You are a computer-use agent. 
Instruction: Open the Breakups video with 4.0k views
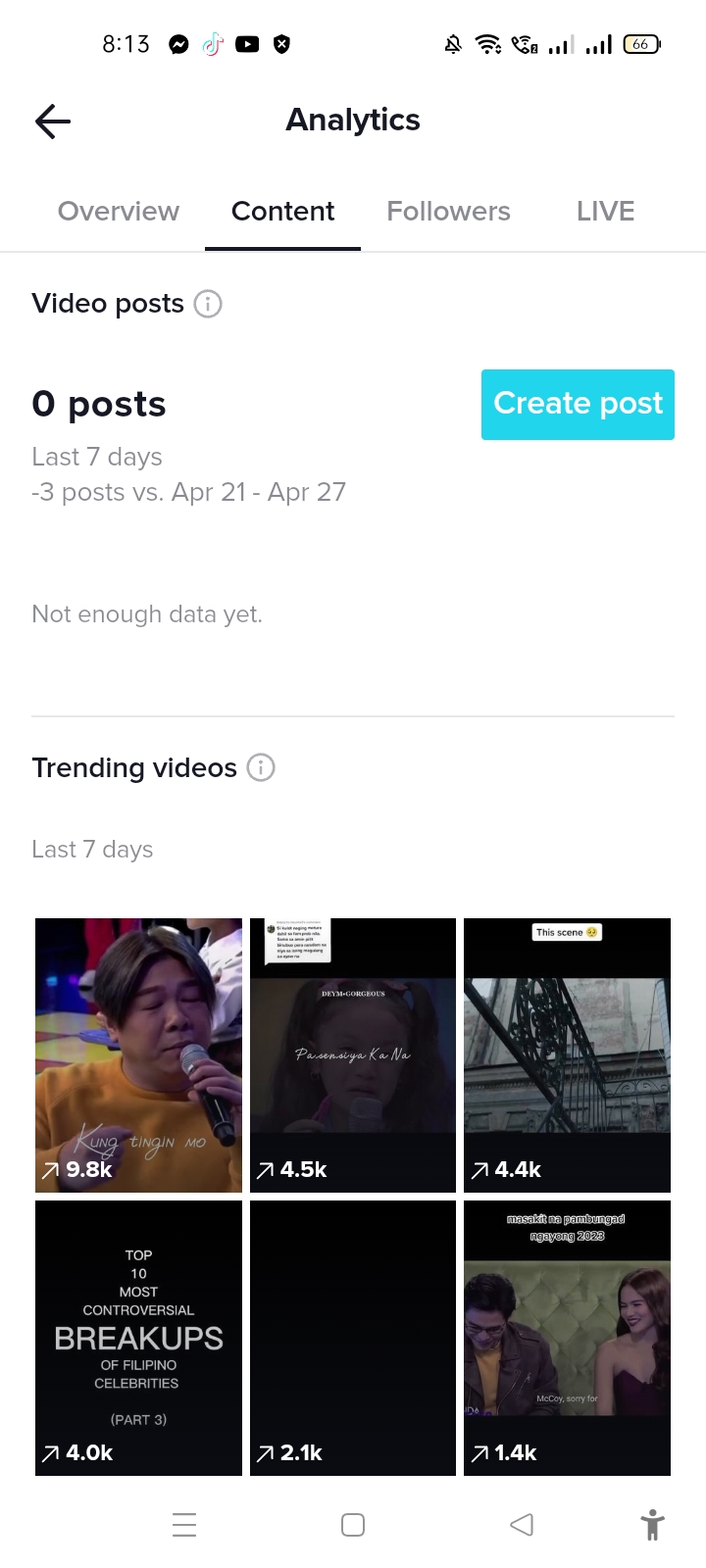click(138, 1338)
